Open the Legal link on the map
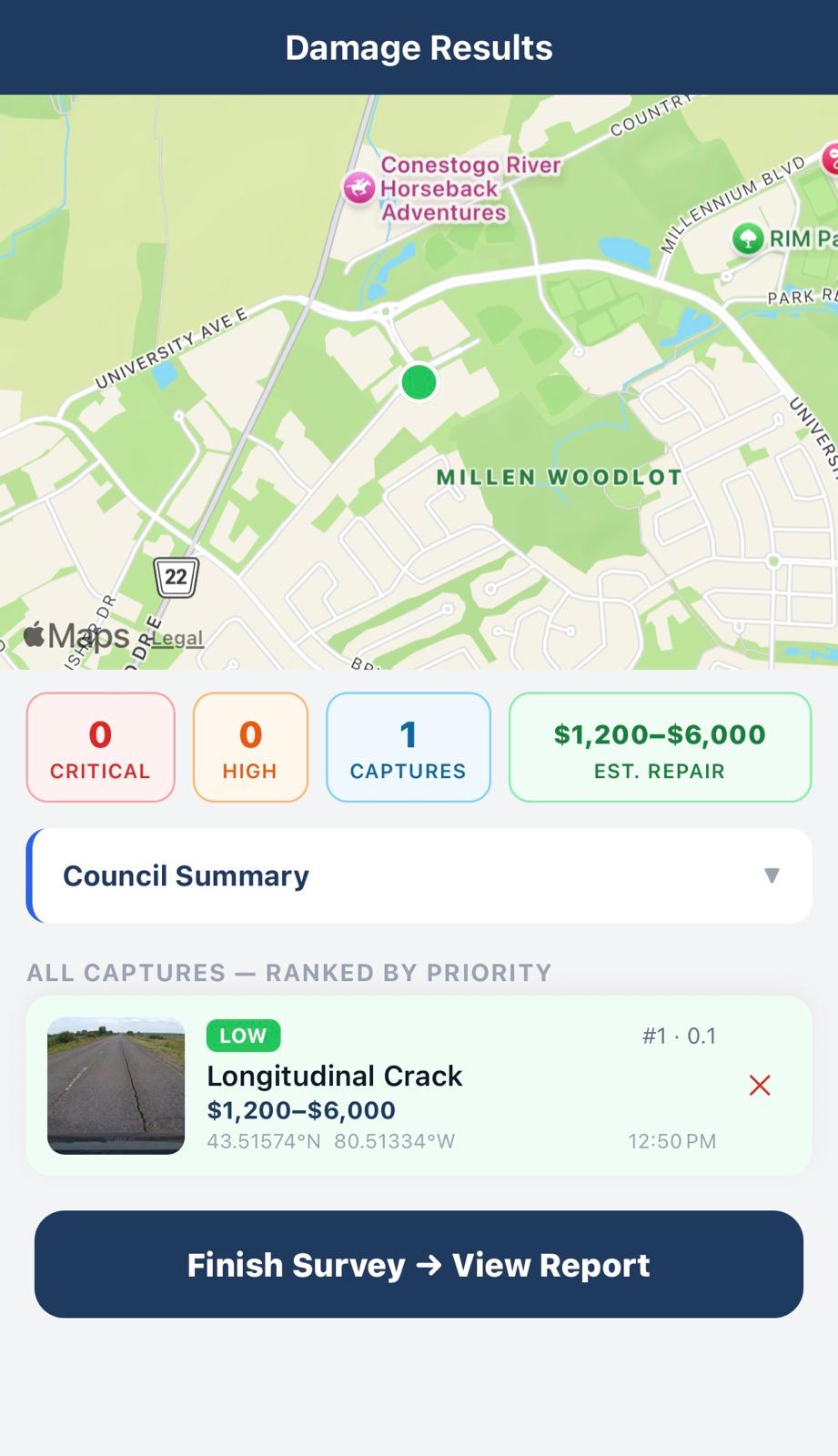The image size is (838, 1456). pyautogui.click(x=178, y=638)
